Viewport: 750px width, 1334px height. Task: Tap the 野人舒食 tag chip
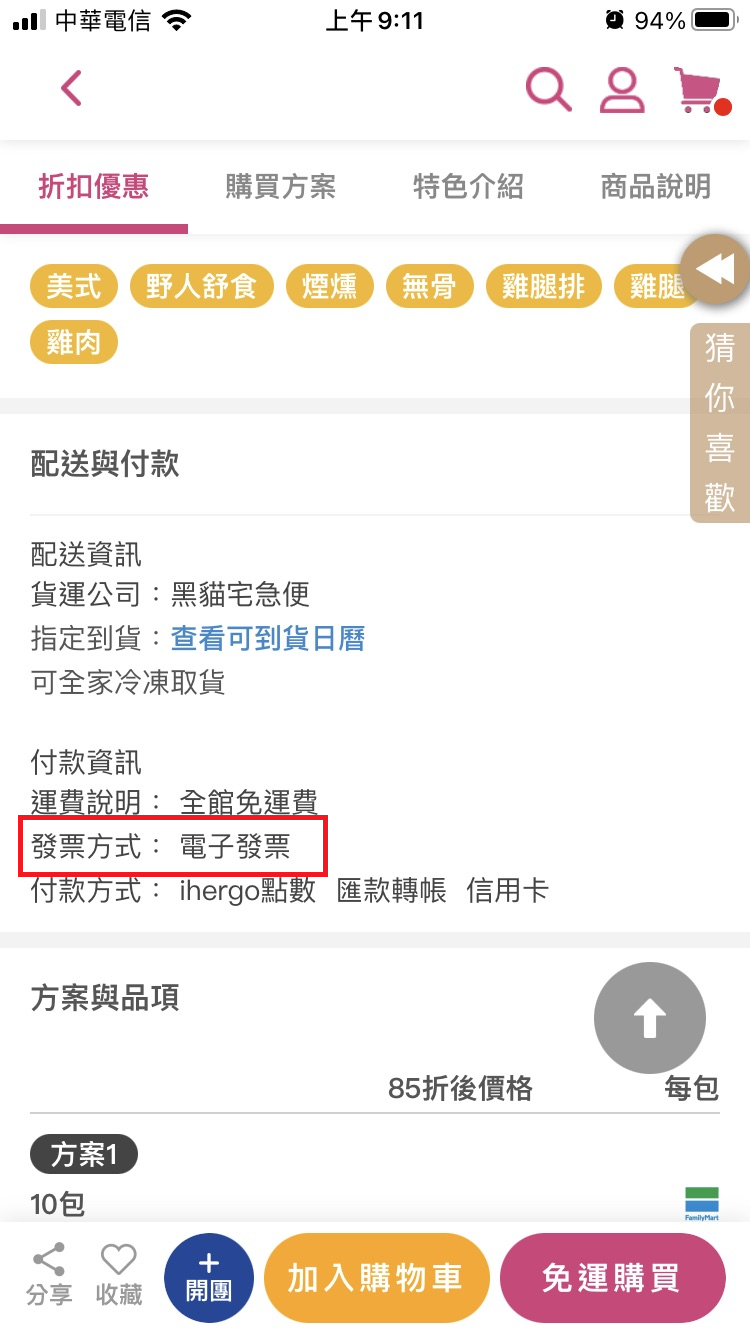click(202, 287)
